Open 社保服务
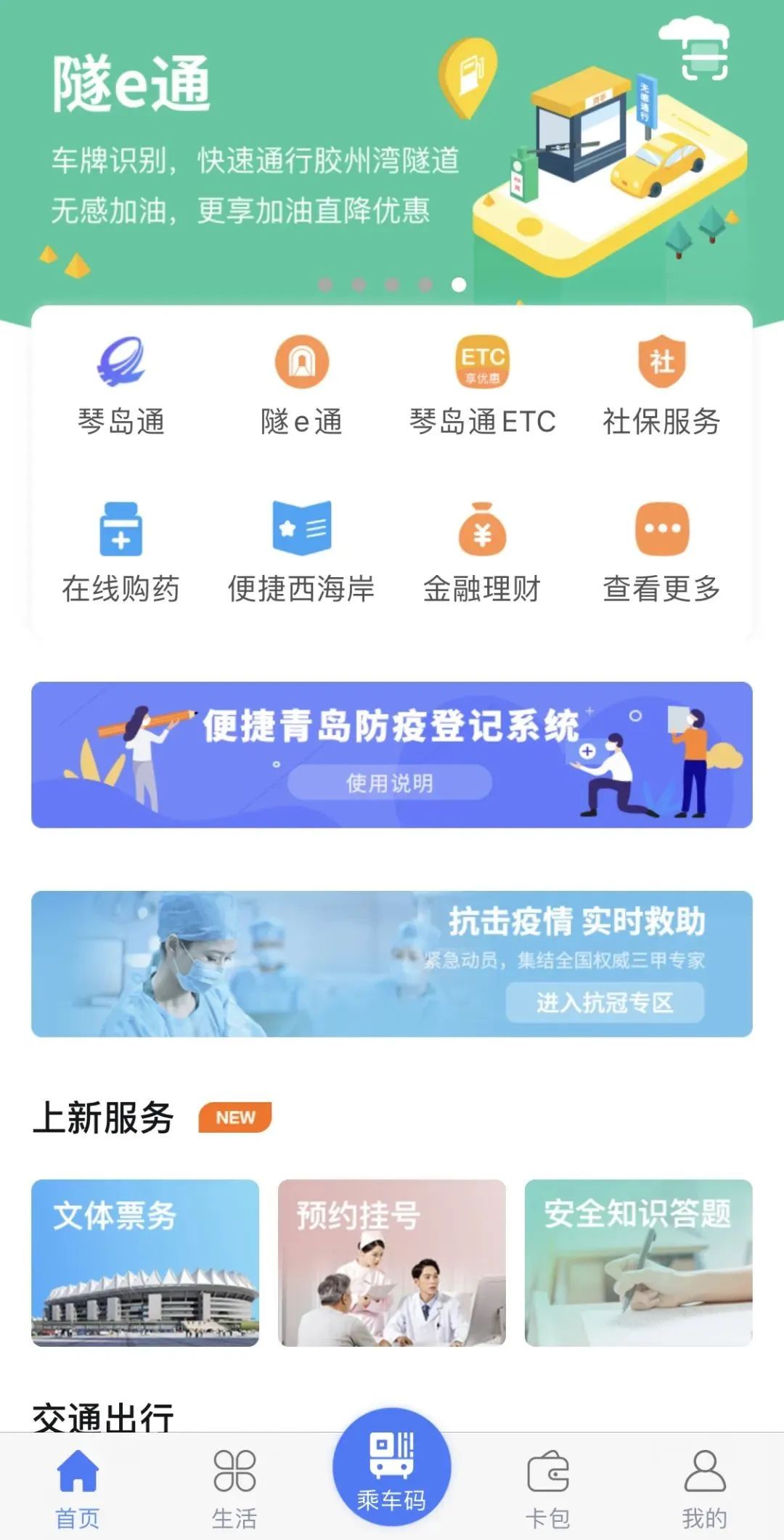This screenshot has width=784, height=1540. (661, 386)
